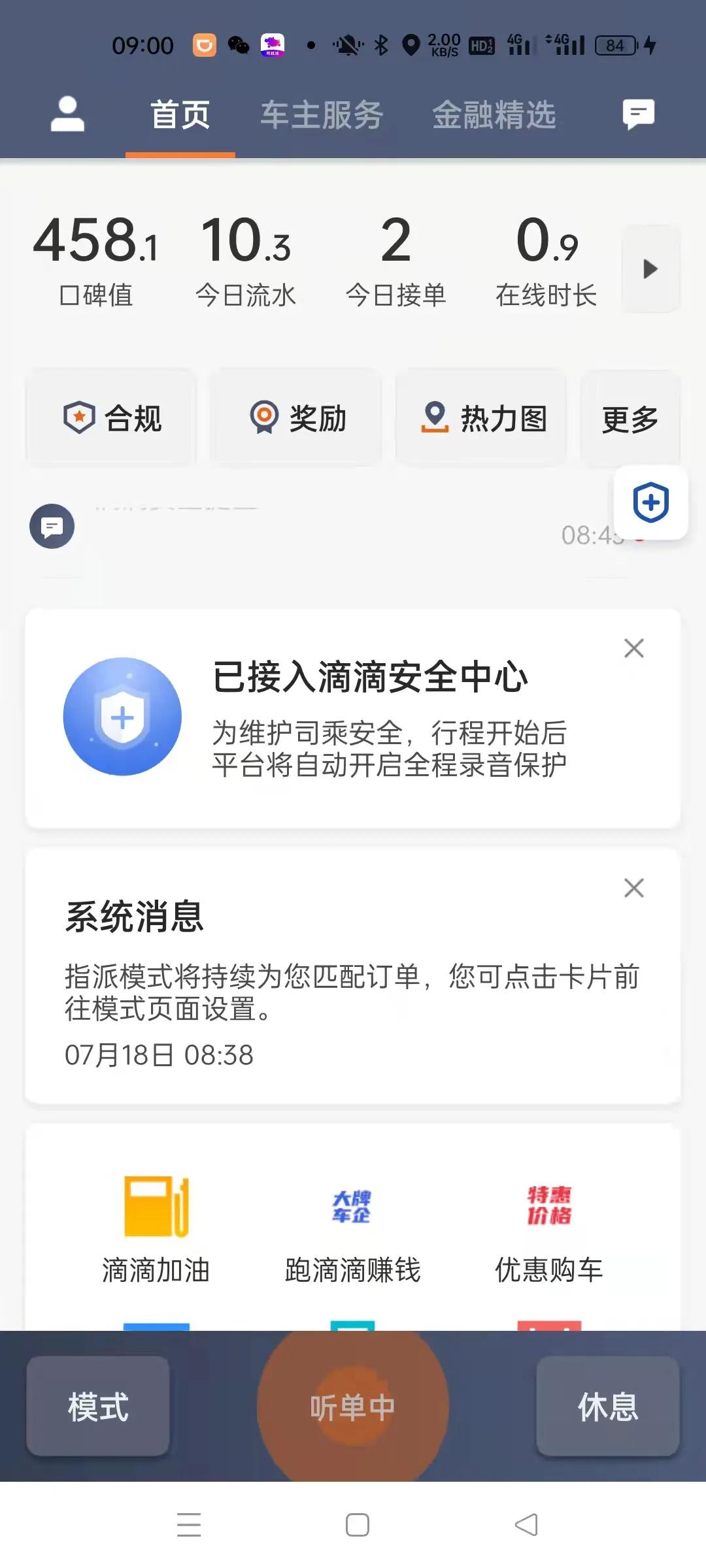This screenshot has width=706, height=1568.
Task: Dismiss the 滴滴安全中心 announcement card
Action: 633,648
